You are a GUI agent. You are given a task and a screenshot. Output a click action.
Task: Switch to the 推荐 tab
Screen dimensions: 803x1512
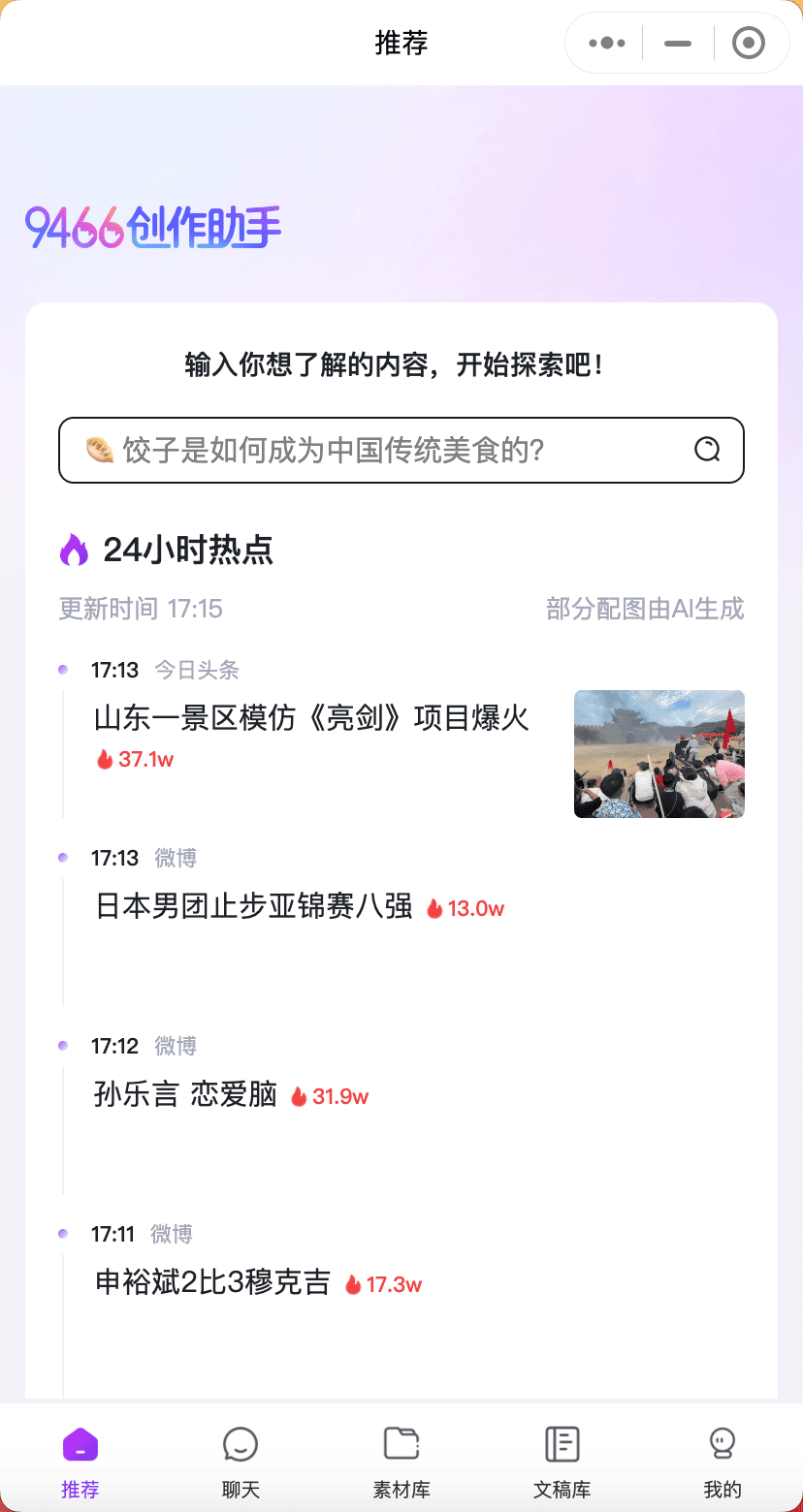[x=80, y=1462]
